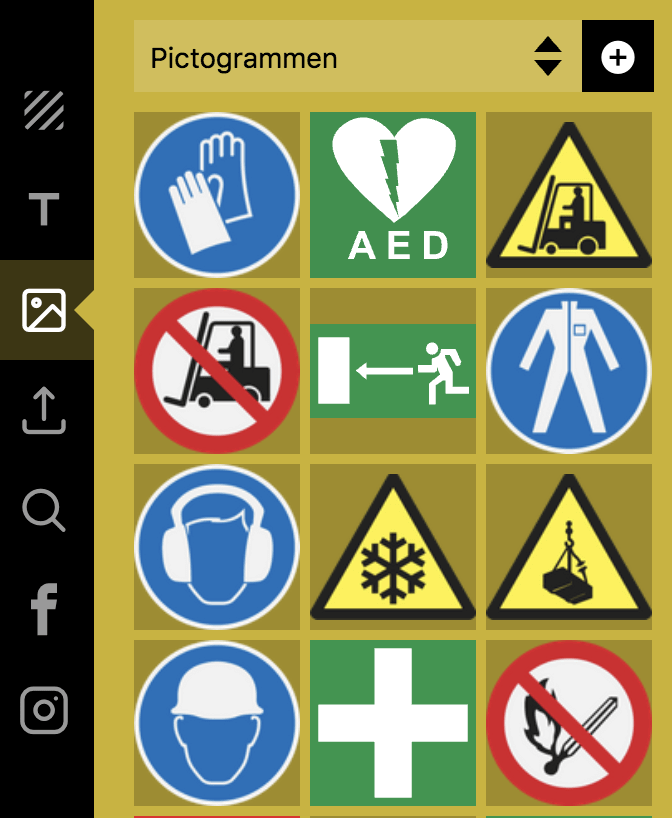The width and height of the screenshot is (672, 818).
Task: Import images from Facebook
Action: pyautogui.click(x=44, y=610)
